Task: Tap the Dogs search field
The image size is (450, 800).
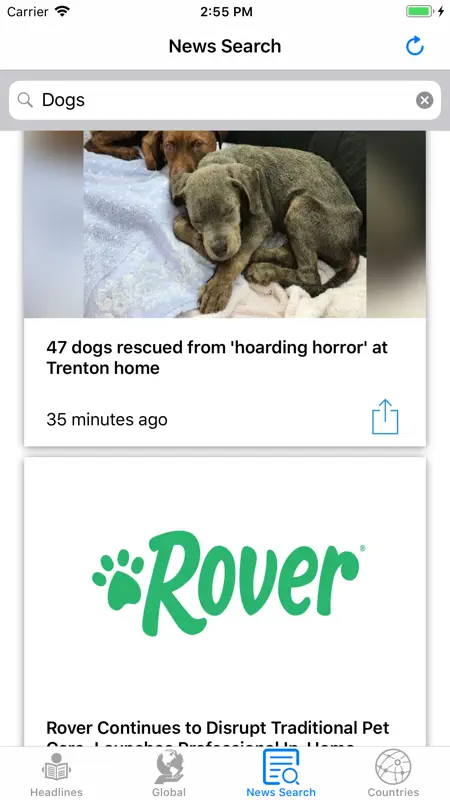Action: pos(225,100)
